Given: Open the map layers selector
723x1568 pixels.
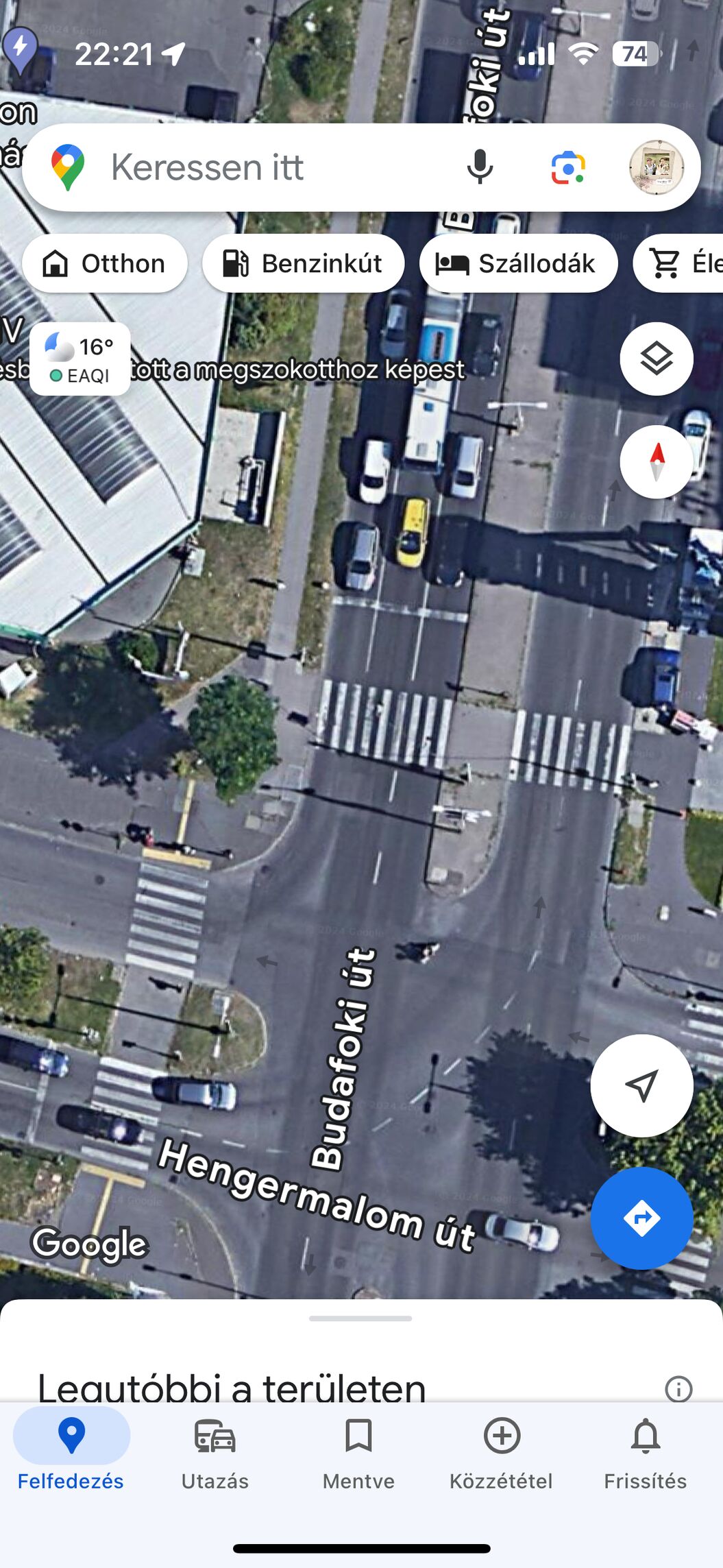Looking at the screenshot, I should [x=657, y=359].
